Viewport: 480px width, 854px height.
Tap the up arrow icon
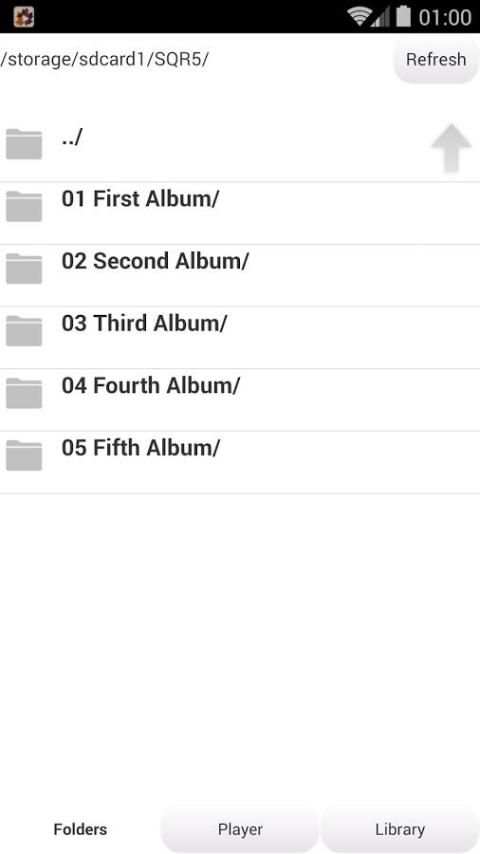451,148
